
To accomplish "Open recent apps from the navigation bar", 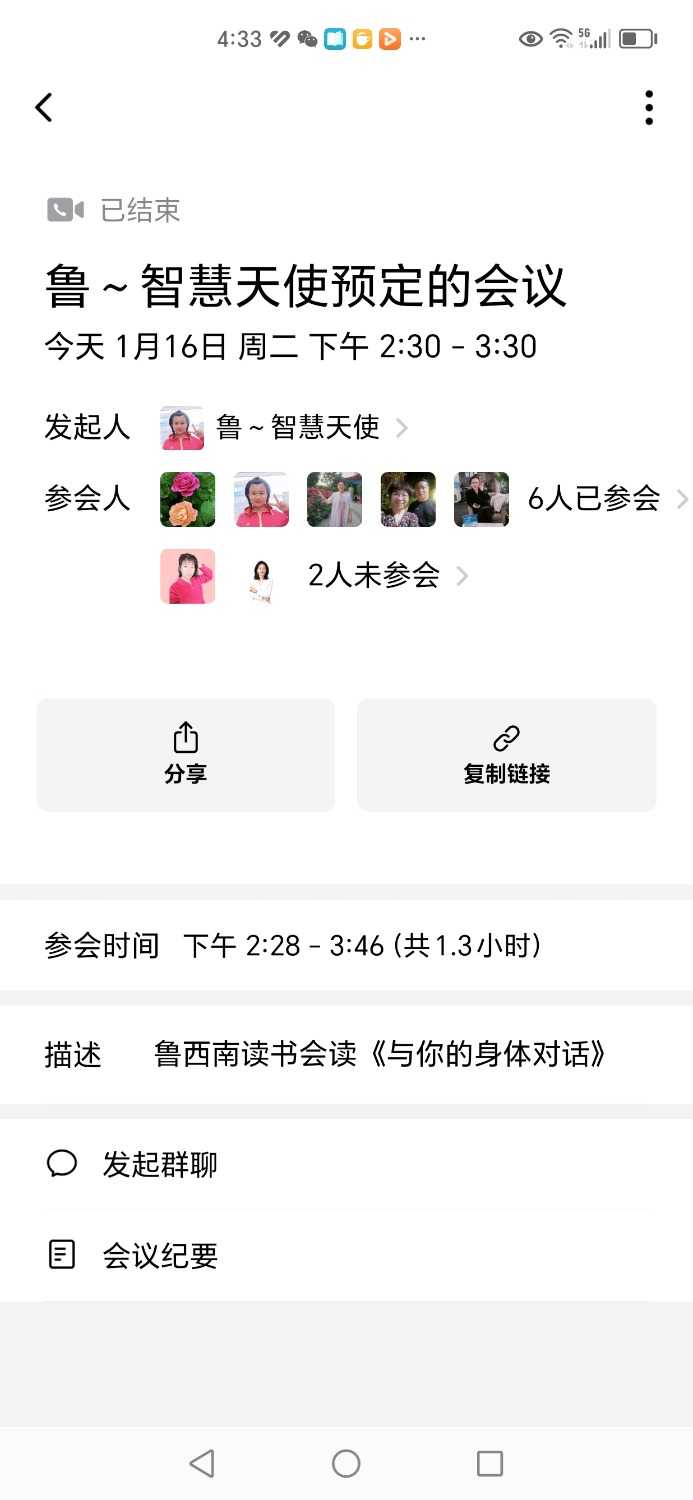I will click(x=490, y=1463).
